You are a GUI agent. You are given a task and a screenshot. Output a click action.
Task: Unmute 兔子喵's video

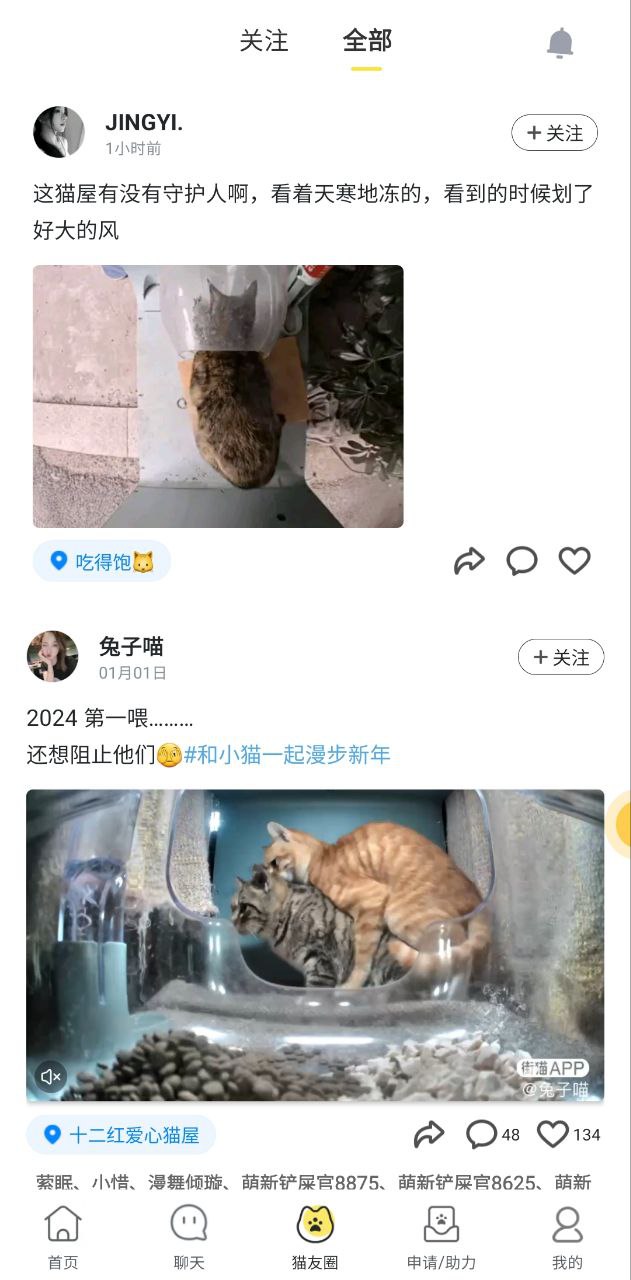click(50, 1076)
